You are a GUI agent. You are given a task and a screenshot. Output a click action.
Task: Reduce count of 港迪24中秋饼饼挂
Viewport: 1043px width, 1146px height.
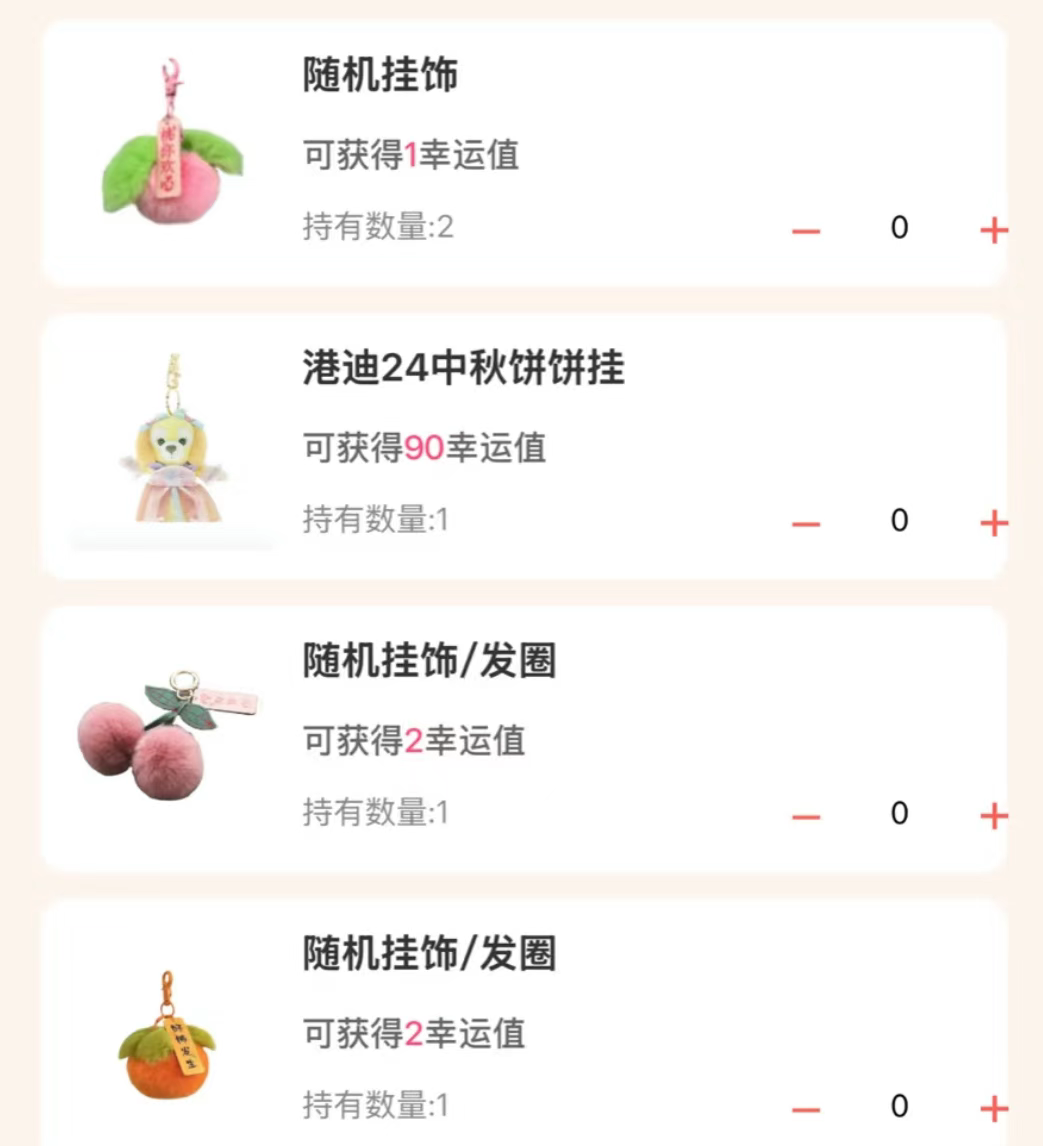coord(806,523)
